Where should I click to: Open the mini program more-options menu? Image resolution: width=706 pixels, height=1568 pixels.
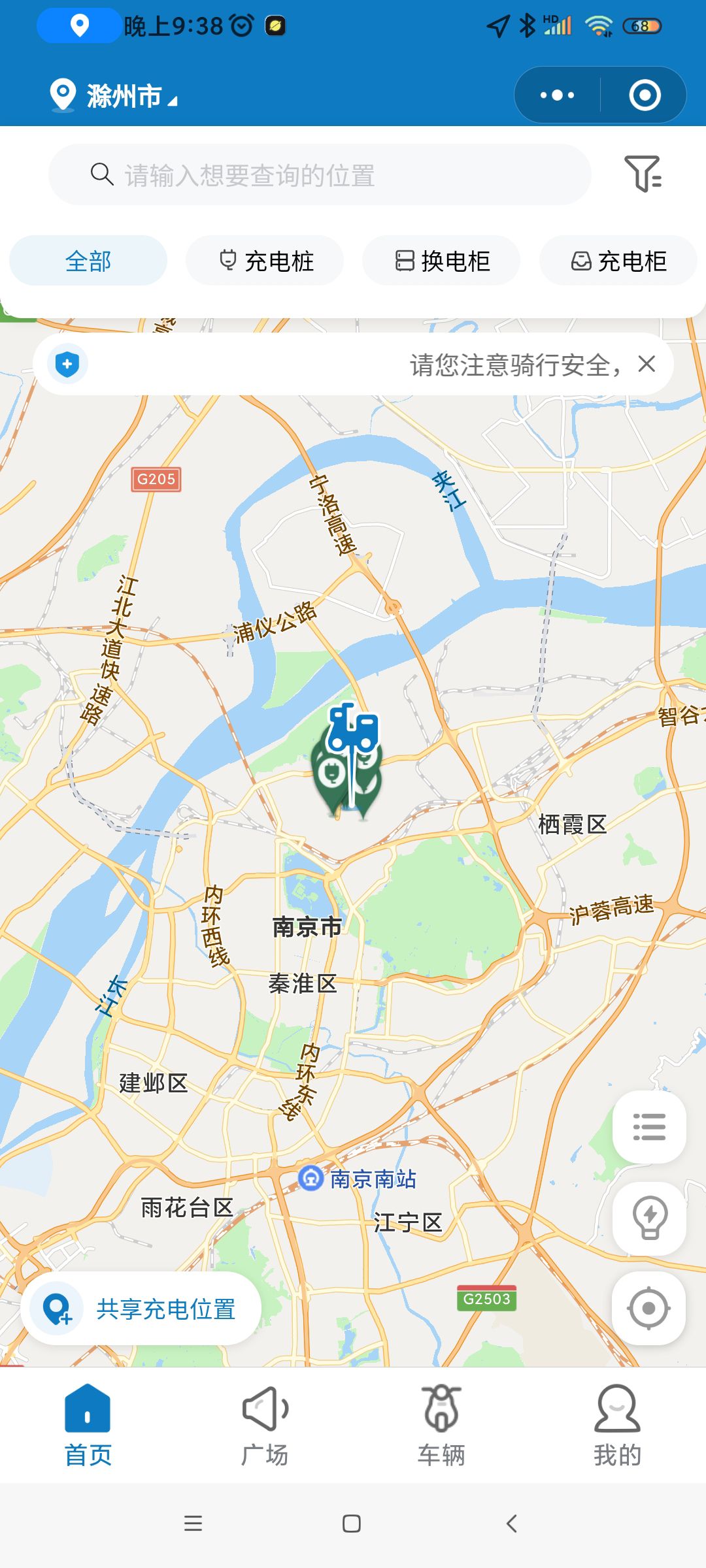557,95
